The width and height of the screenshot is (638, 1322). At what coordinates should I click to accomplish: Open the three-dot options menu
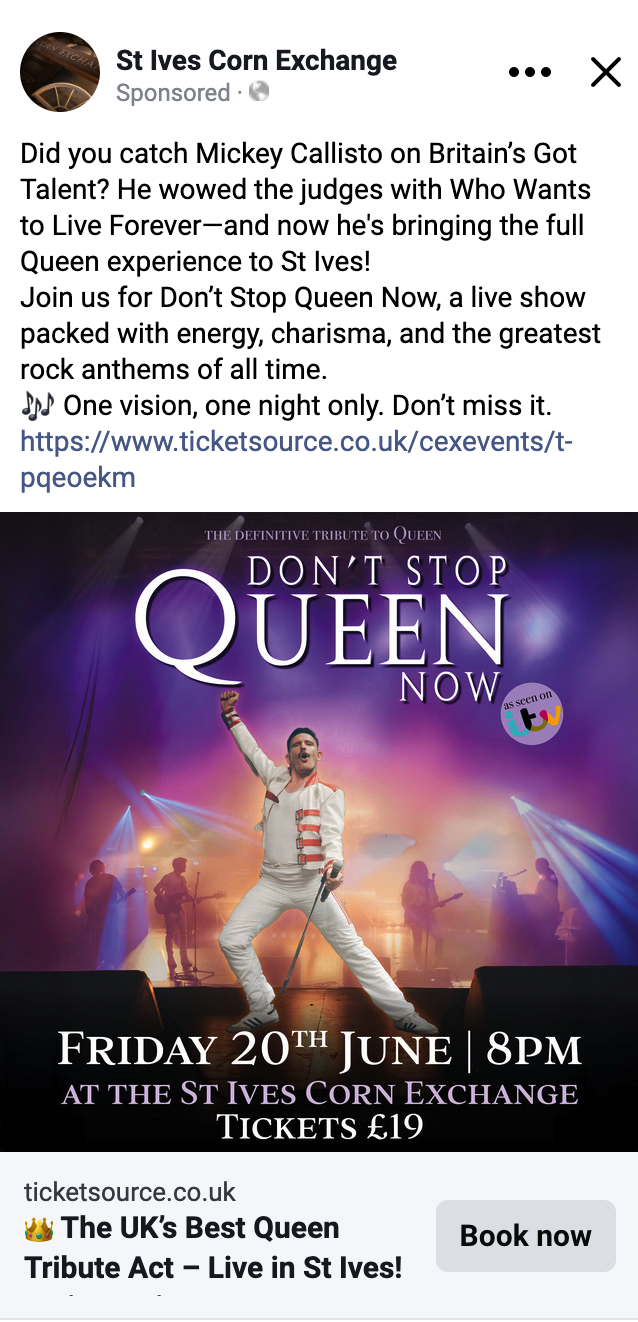529,72
